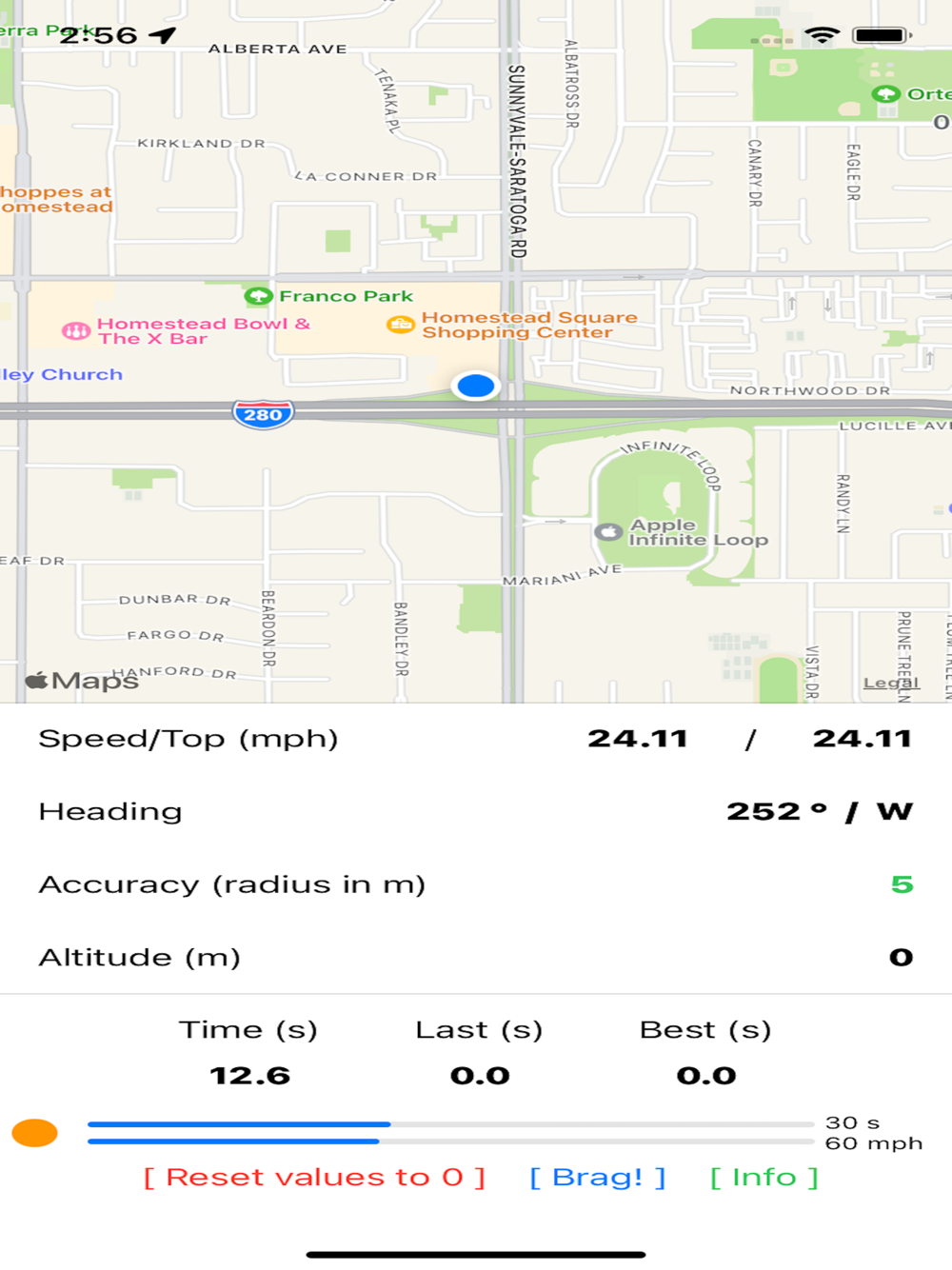This screenshot has height=1270, width=952.
Task: Tap the Franco Park map marker
Action: (259, 296)
